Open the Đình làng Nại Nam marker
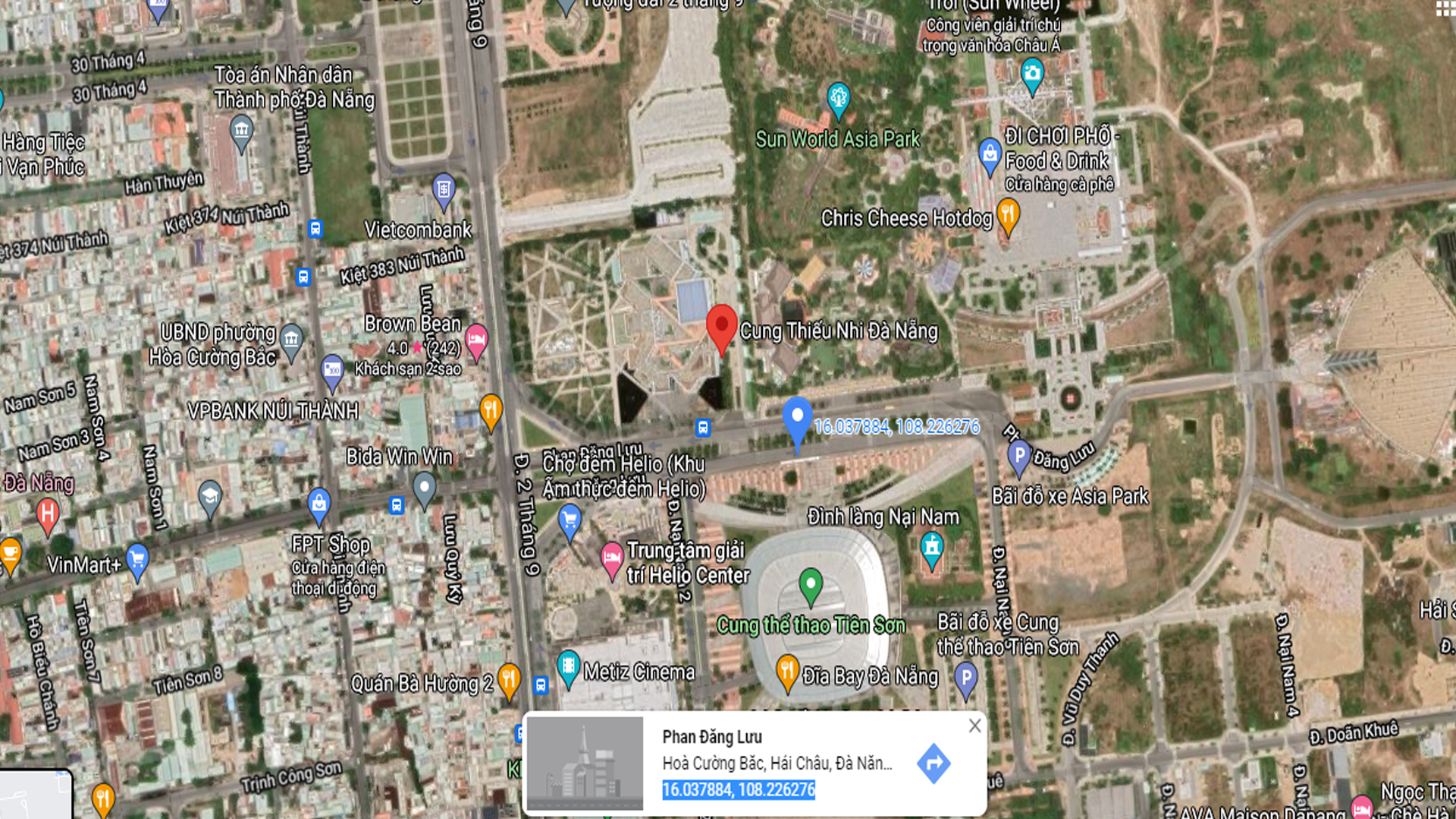Viewport: 1456px width, 819px height. pos(932,548)
